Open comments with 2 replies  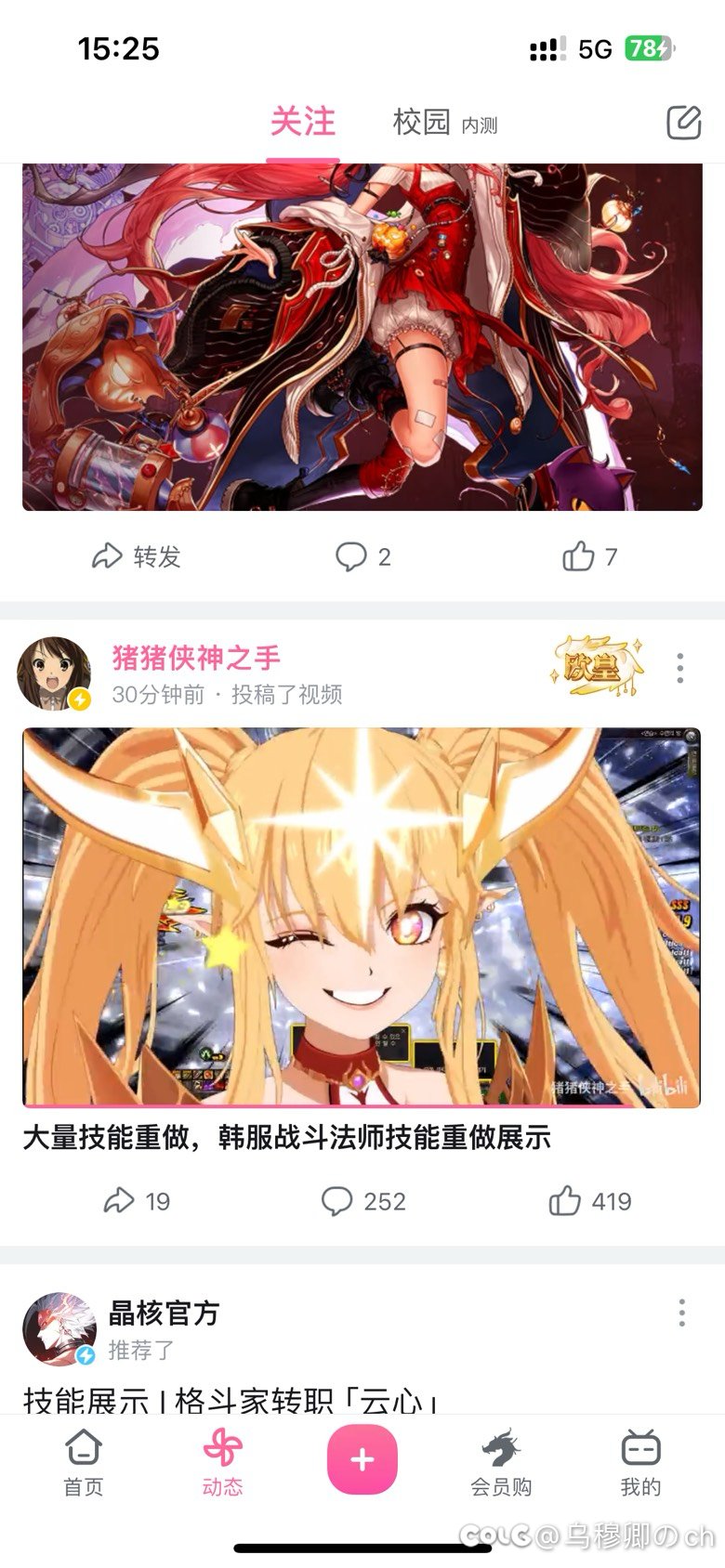coord(362,556)
